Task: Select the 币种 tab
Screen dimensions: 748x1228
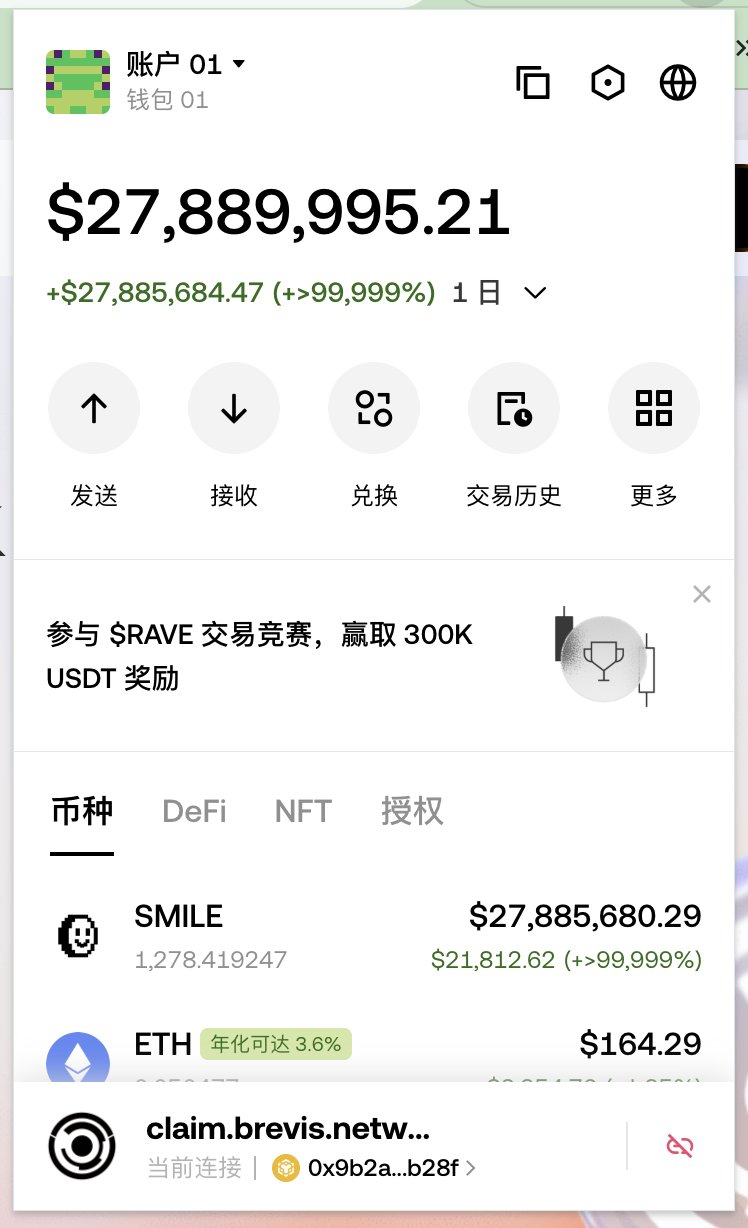Action: click(x=82, y=811)
